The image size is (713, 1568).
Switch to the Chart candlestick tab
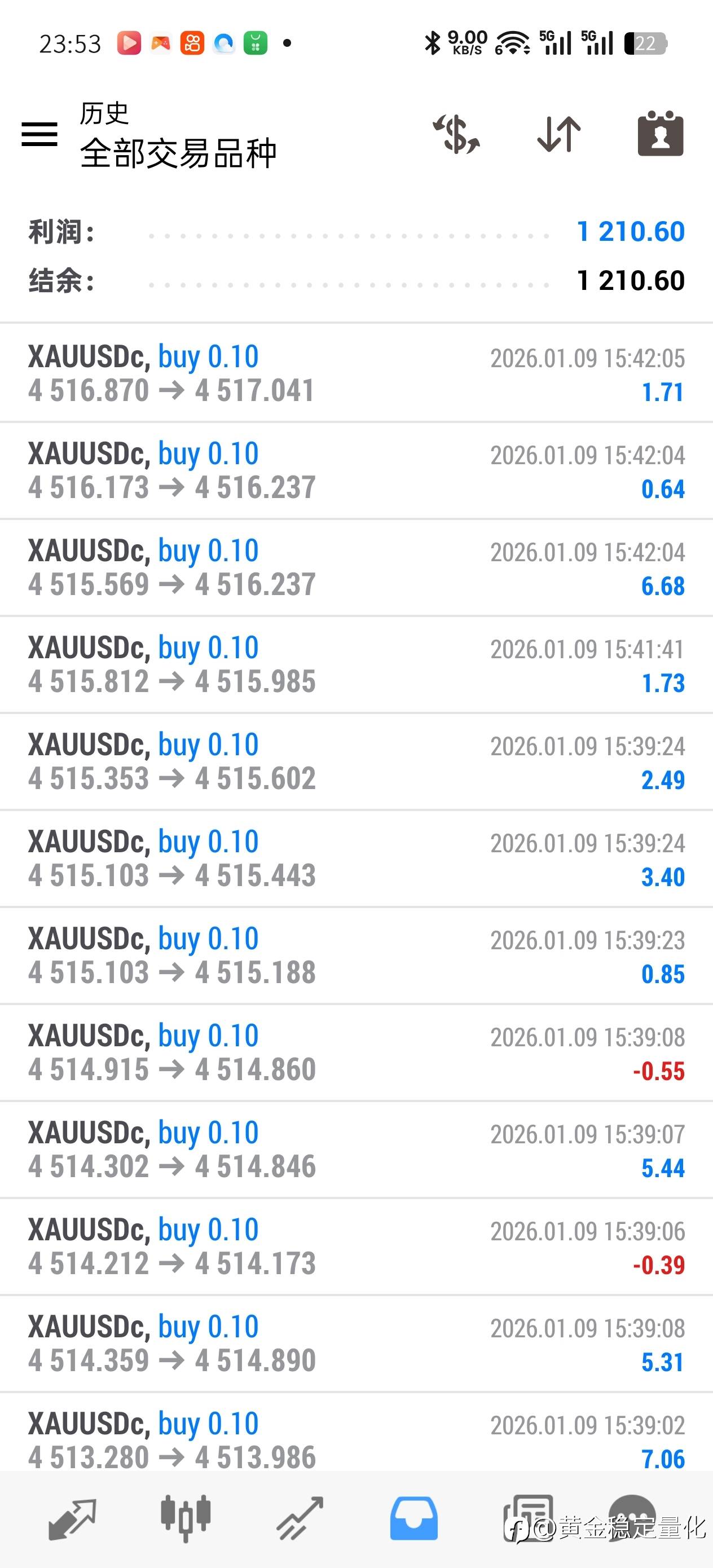(186, 1519)
